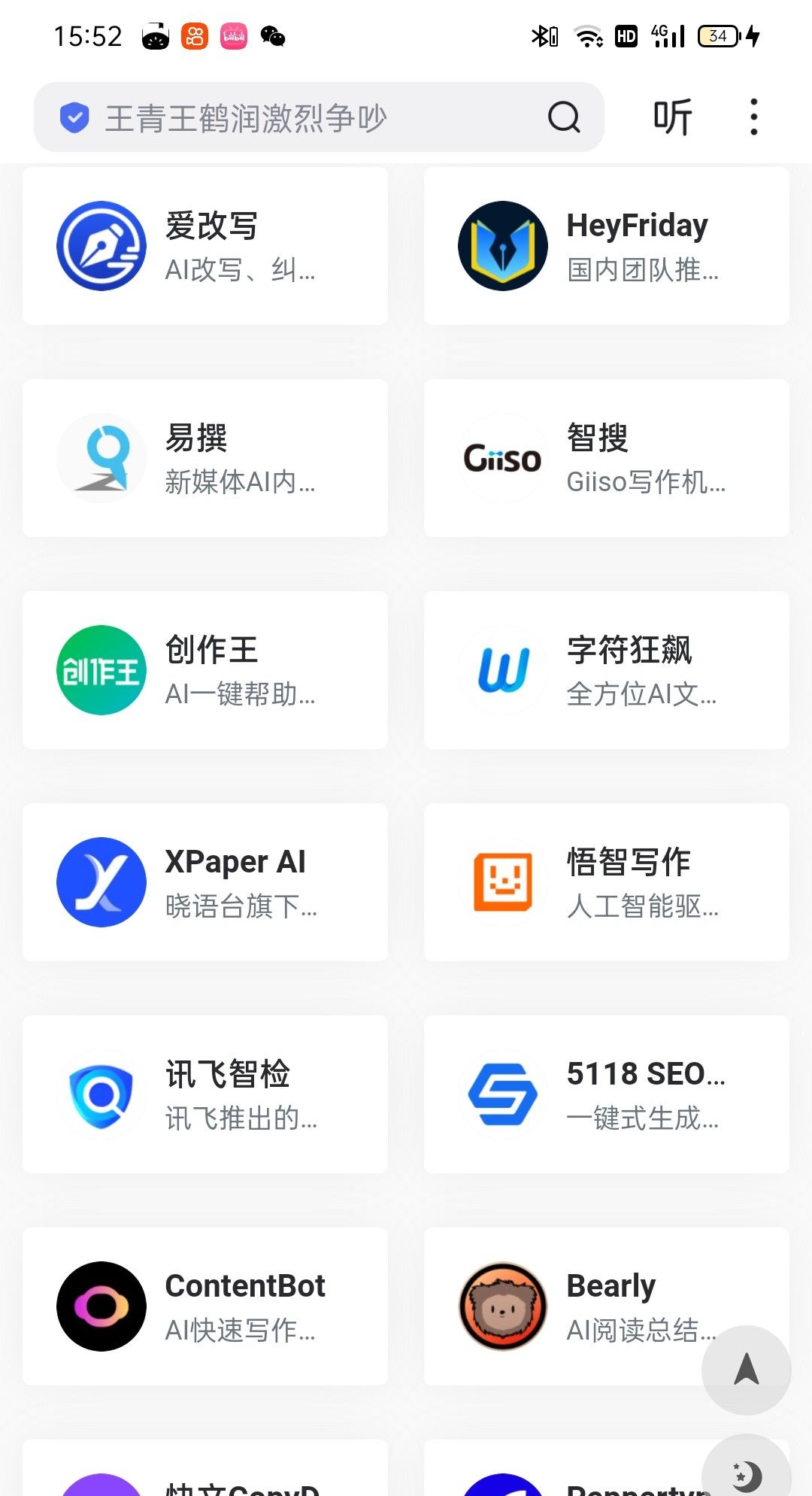Viewport: 812px width, 1496px height.
Task: Open the 爱改写 AI rewriting tool
Action: pos(101,244)
